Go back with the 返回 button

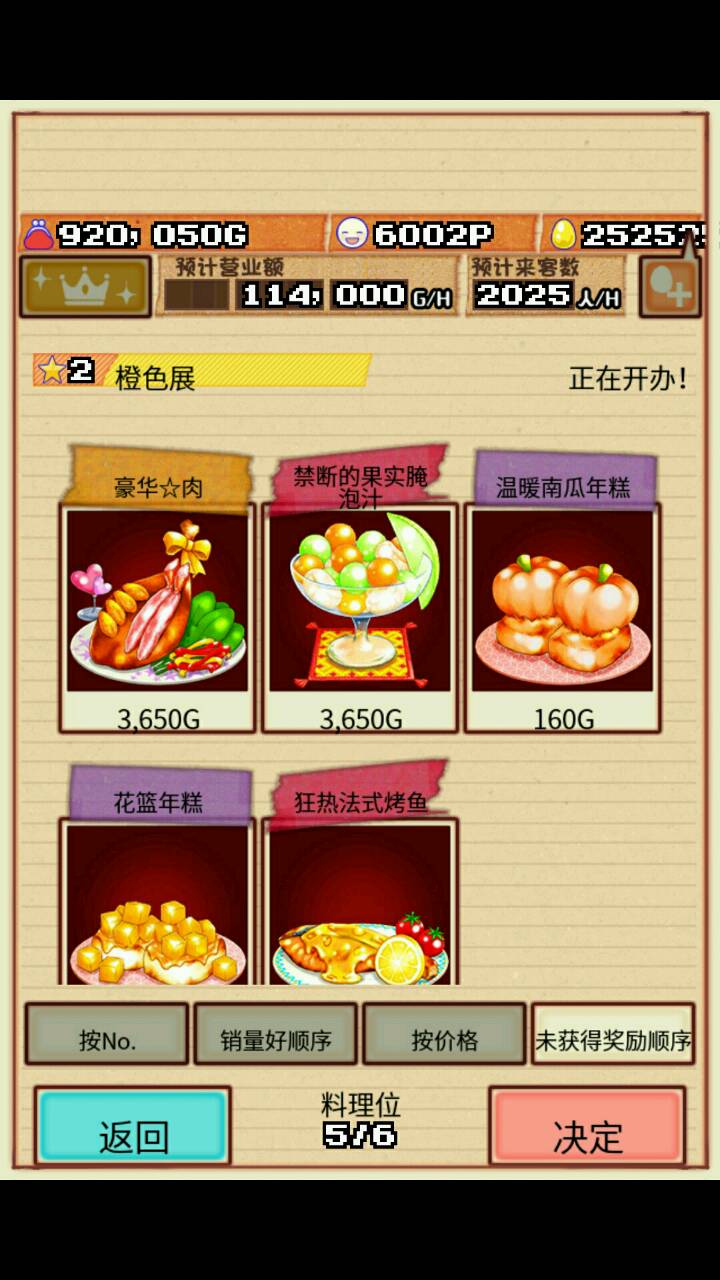133,1128
